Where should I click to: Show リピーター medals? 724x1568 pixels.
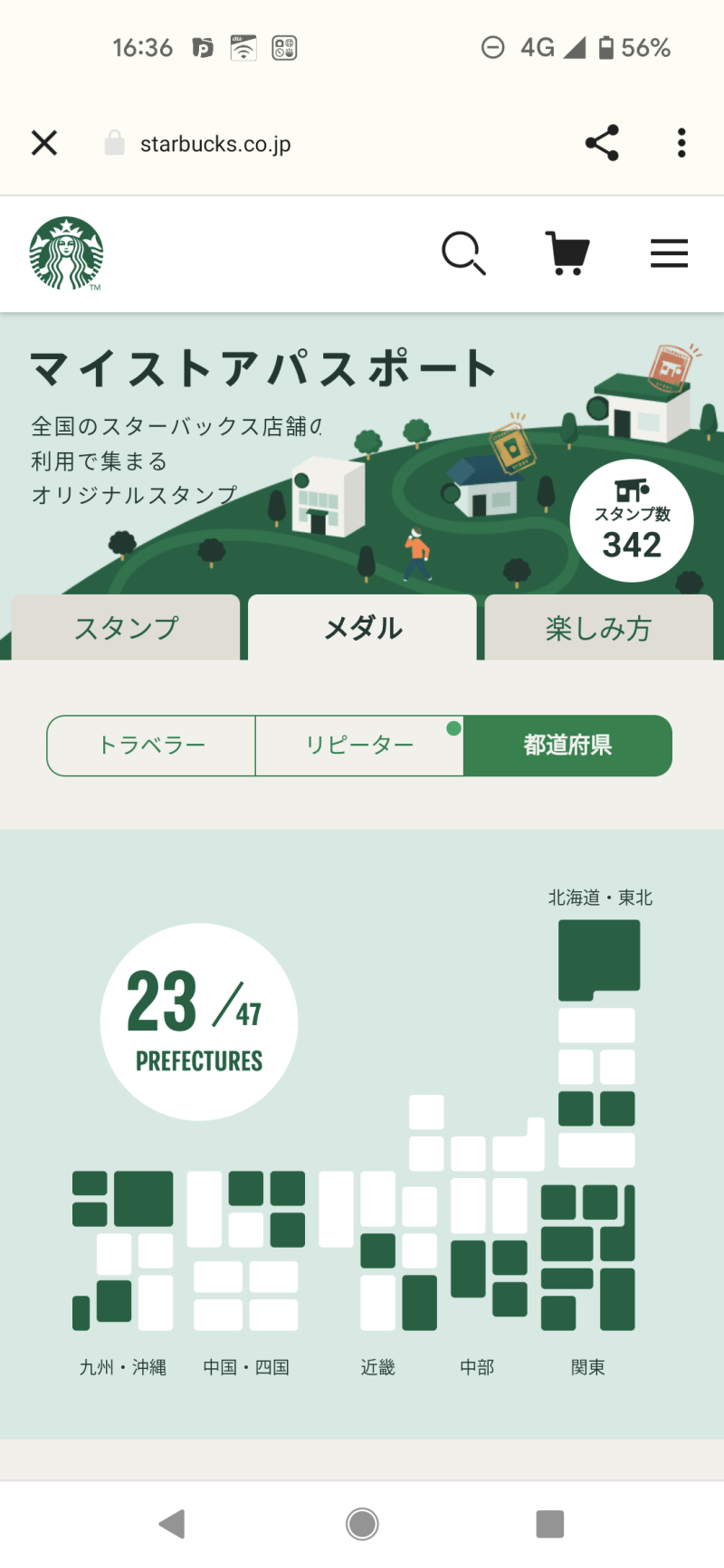tap(359, 746)
